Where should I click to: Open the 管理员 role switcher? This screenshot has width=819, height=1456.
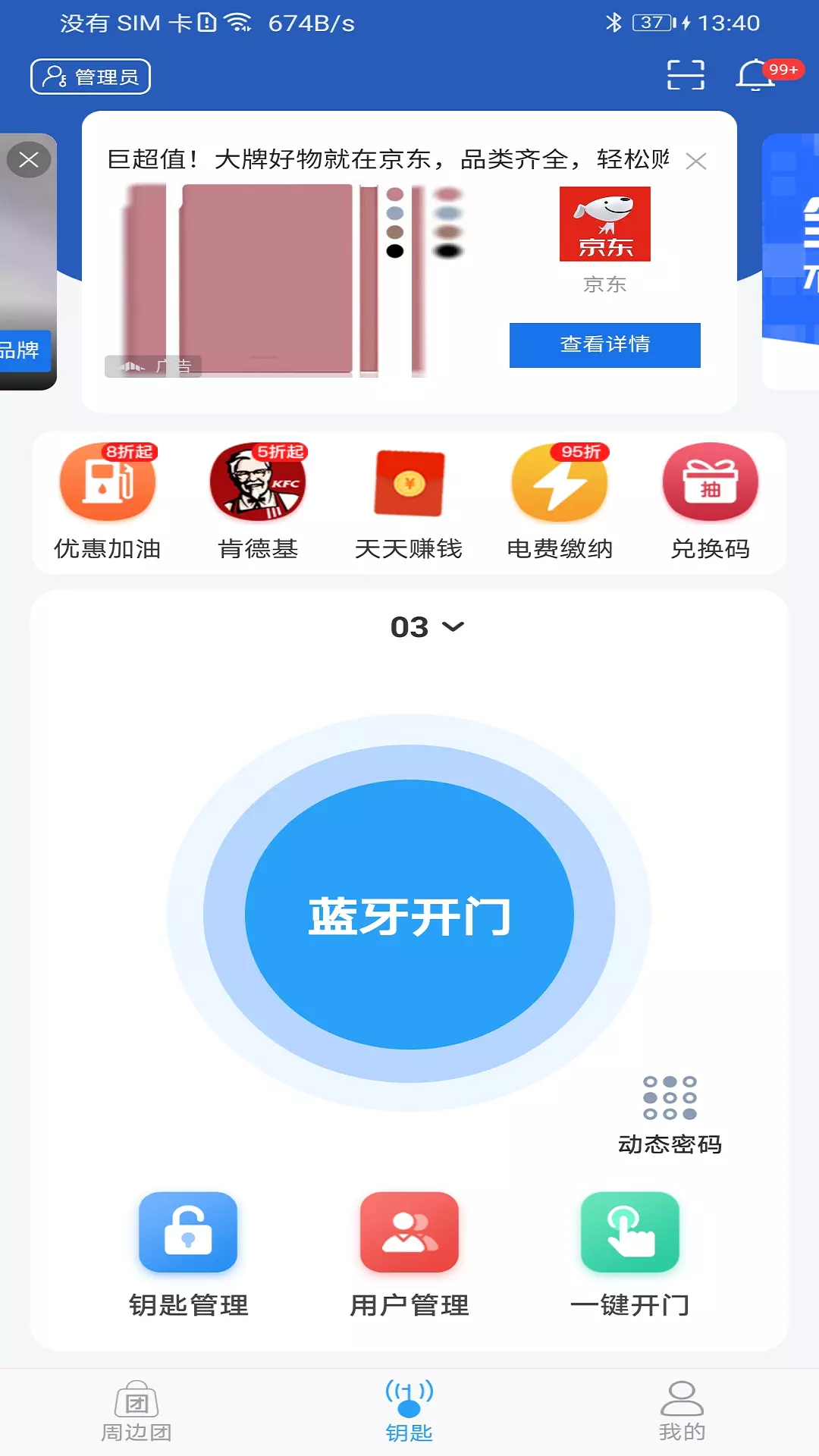coord(90,77)
